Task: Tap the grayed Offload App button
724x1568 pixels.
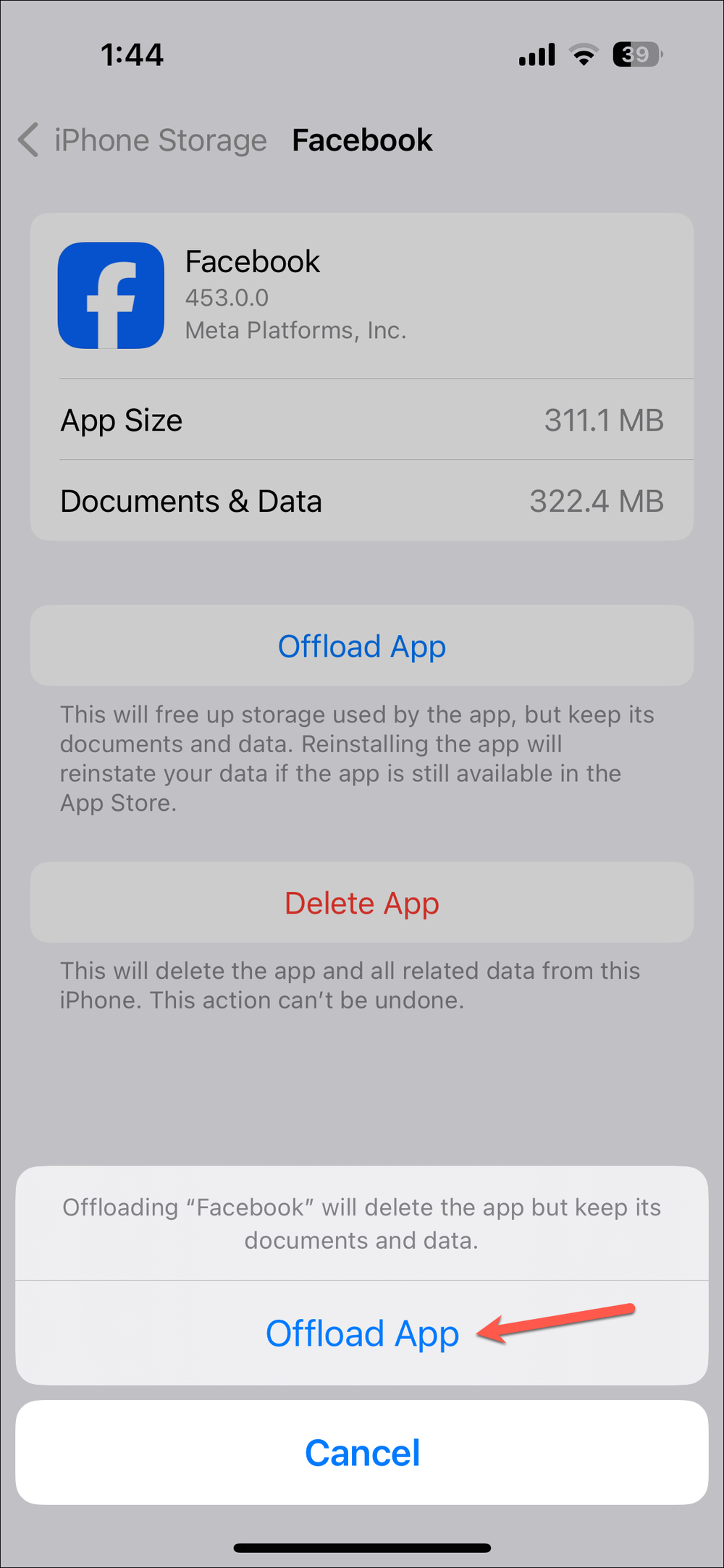Action: [362, 646]
